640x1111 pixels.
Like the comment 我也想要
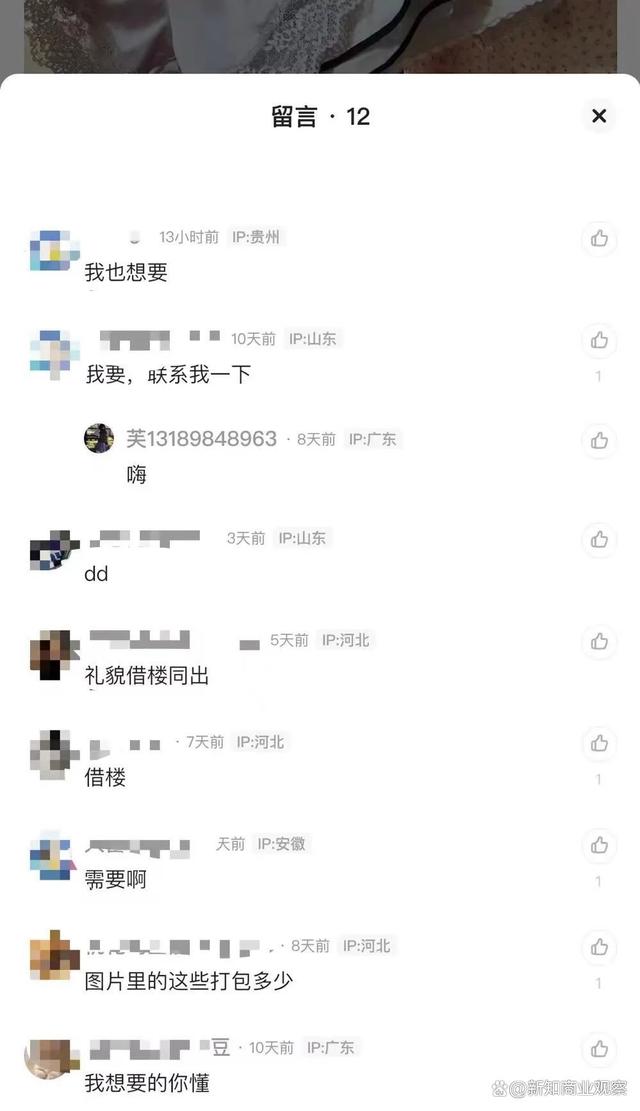click(599, 238)
